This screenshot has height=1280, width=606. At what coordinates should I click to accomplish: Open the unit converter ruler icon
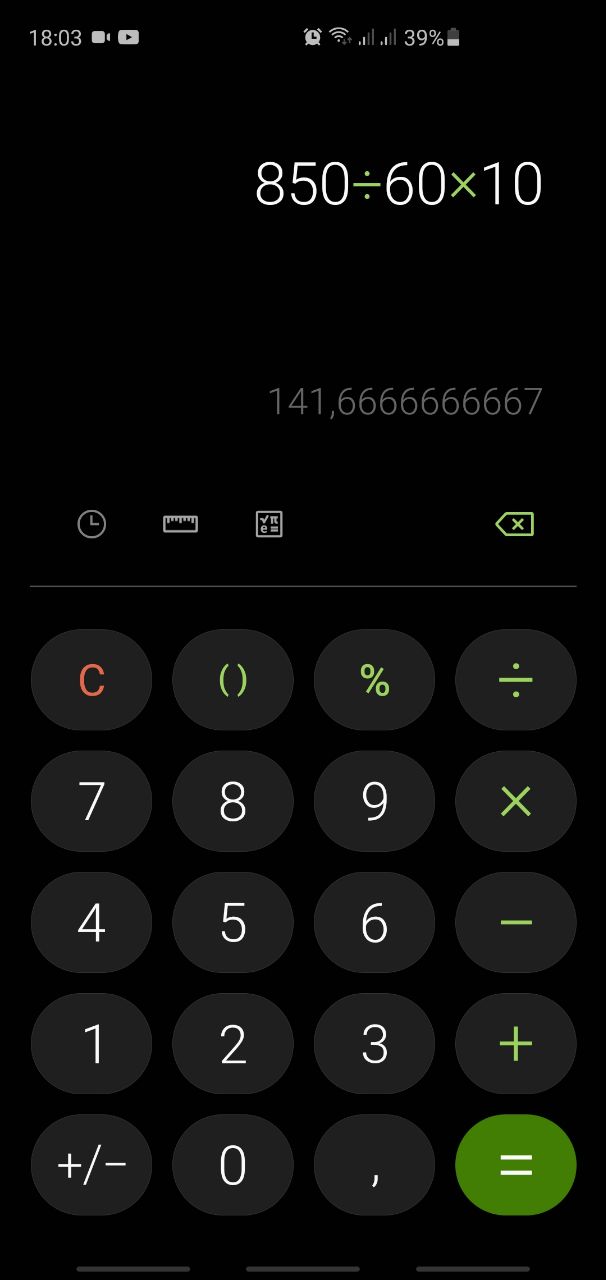[180, 524]
